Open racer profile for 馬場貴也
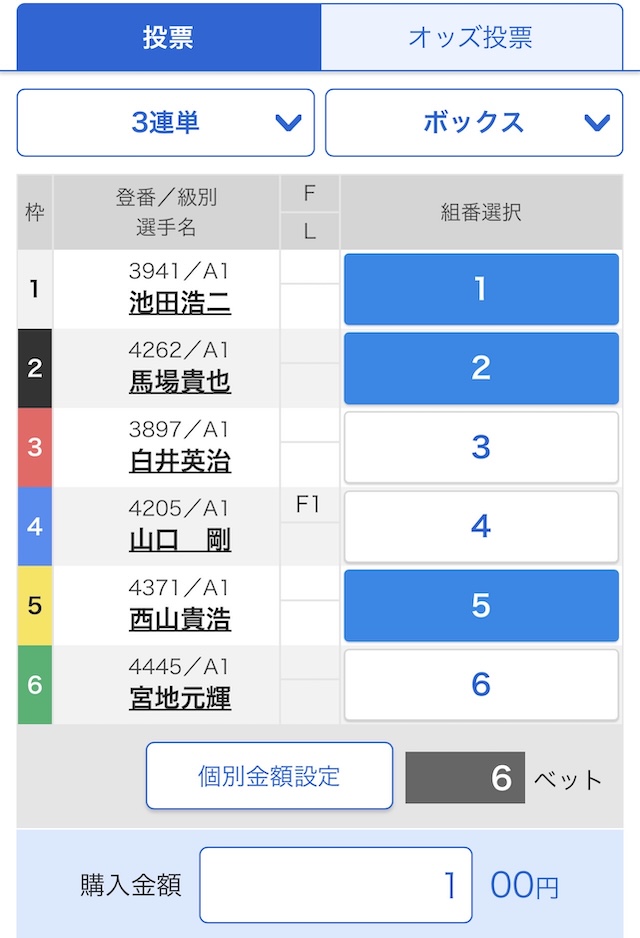640x938 pixels. click(180, 382)
